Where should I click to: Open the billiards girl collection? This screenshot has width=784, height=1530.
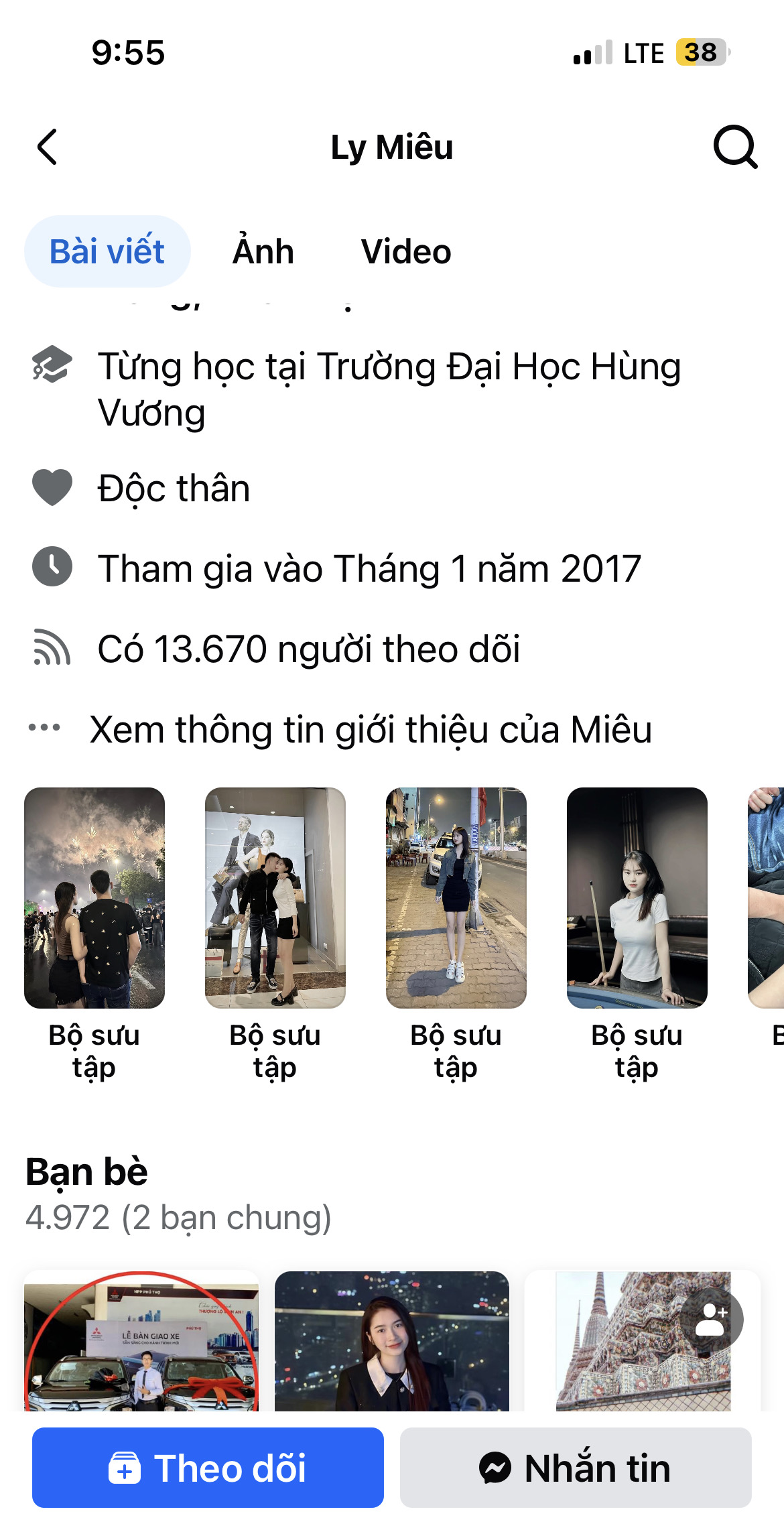coord(637,898)
